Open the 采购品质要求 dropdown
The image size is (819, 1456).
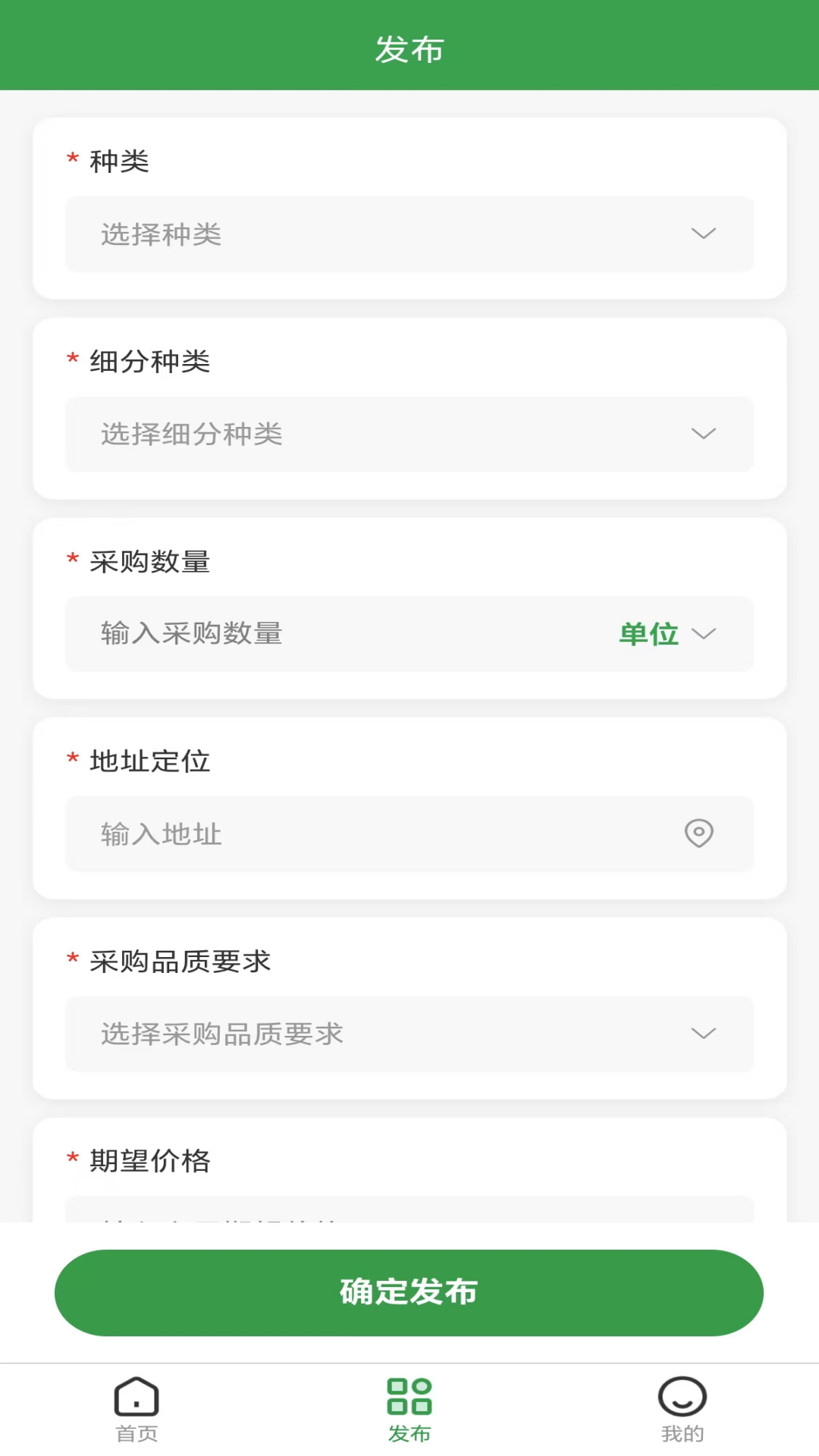pyautogui.click(x=409, y=1033)
